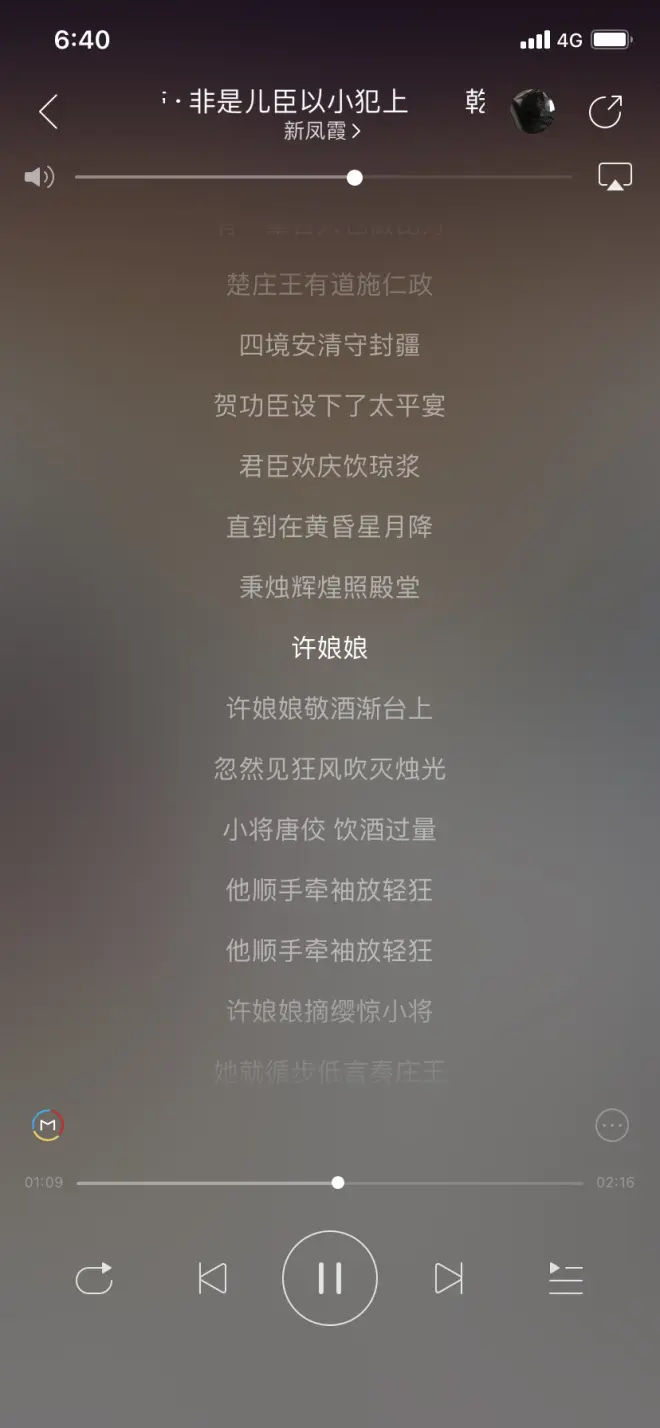Skip to next track

point(448,1278)
